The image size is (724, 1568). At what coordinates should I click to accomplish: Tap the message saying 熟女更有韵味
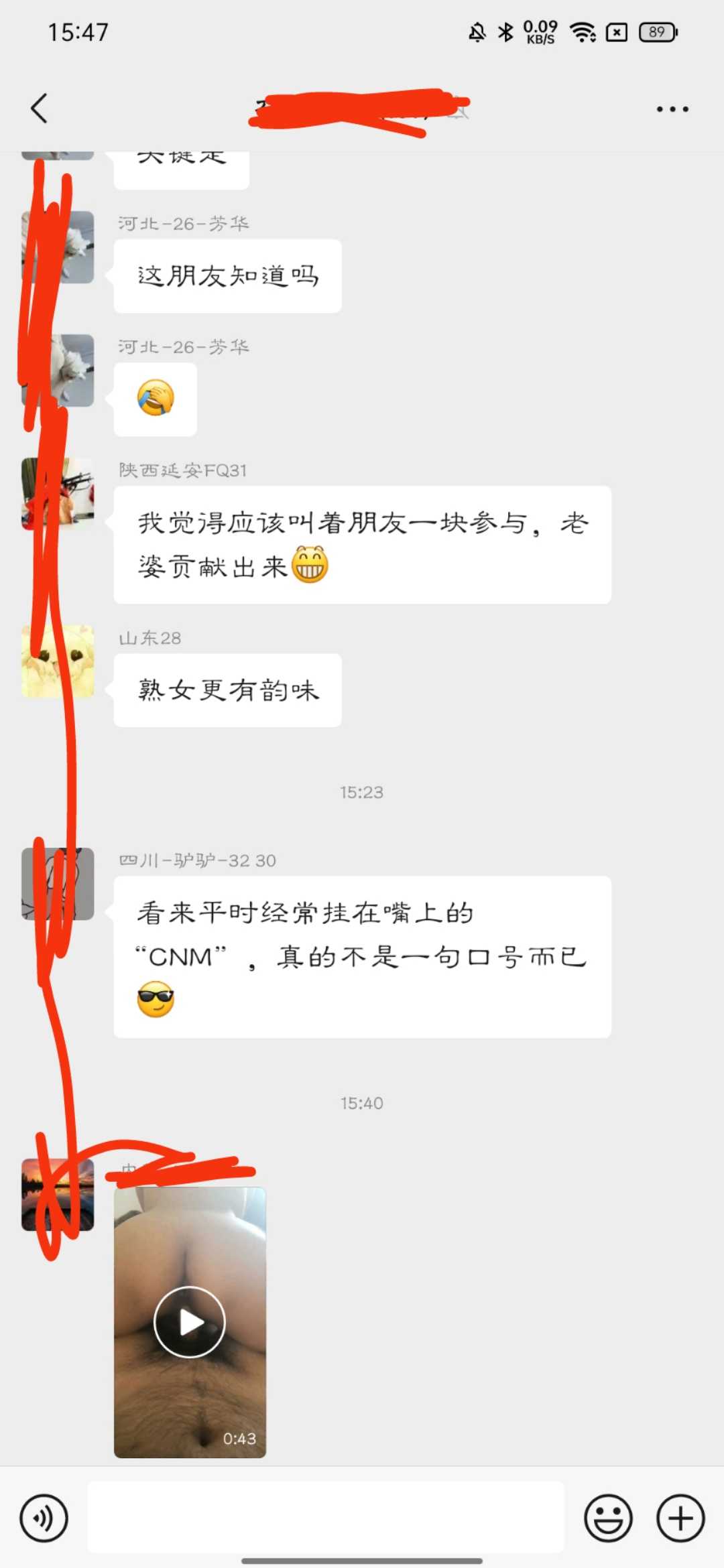click(228, 690)
